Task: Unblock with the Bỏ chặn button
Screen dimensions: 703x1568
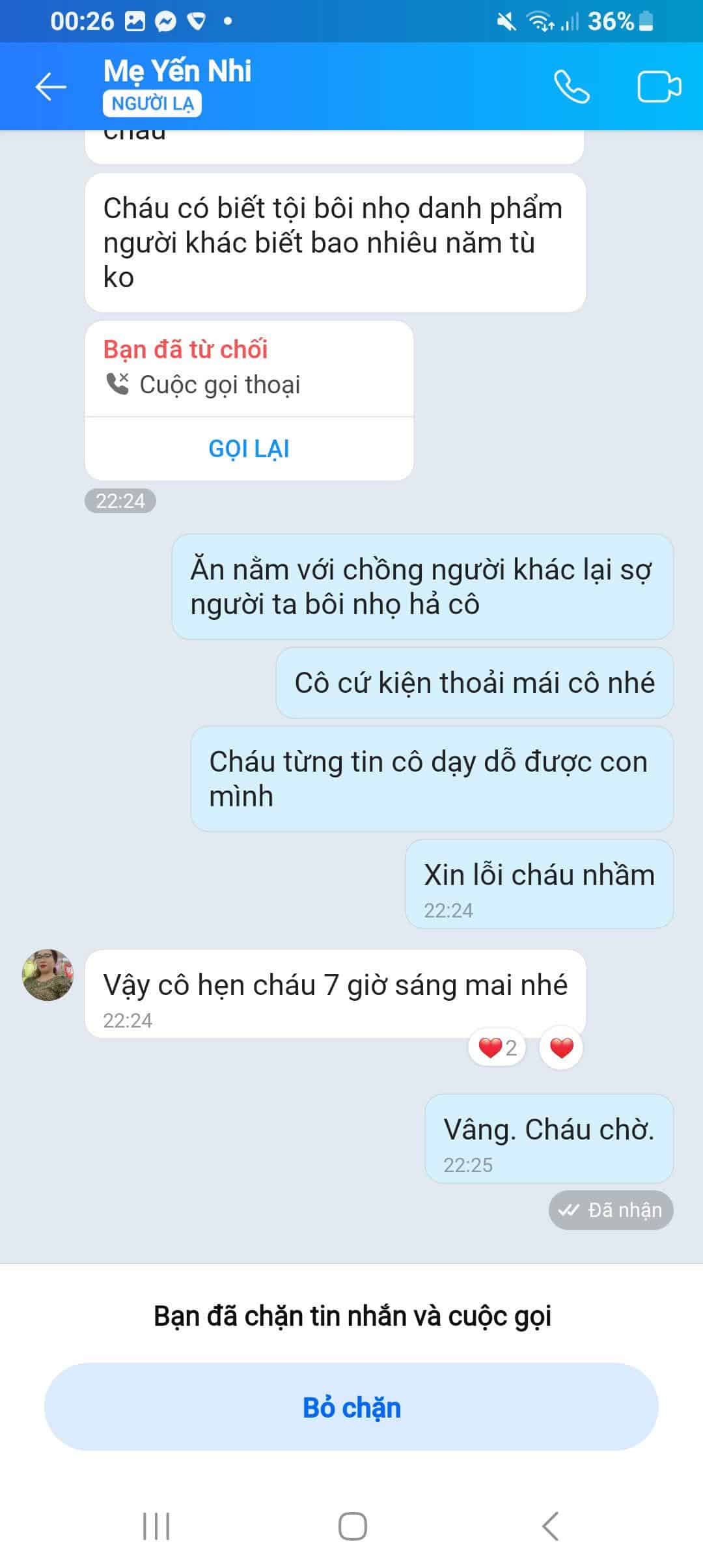Action: point(351,1408)
